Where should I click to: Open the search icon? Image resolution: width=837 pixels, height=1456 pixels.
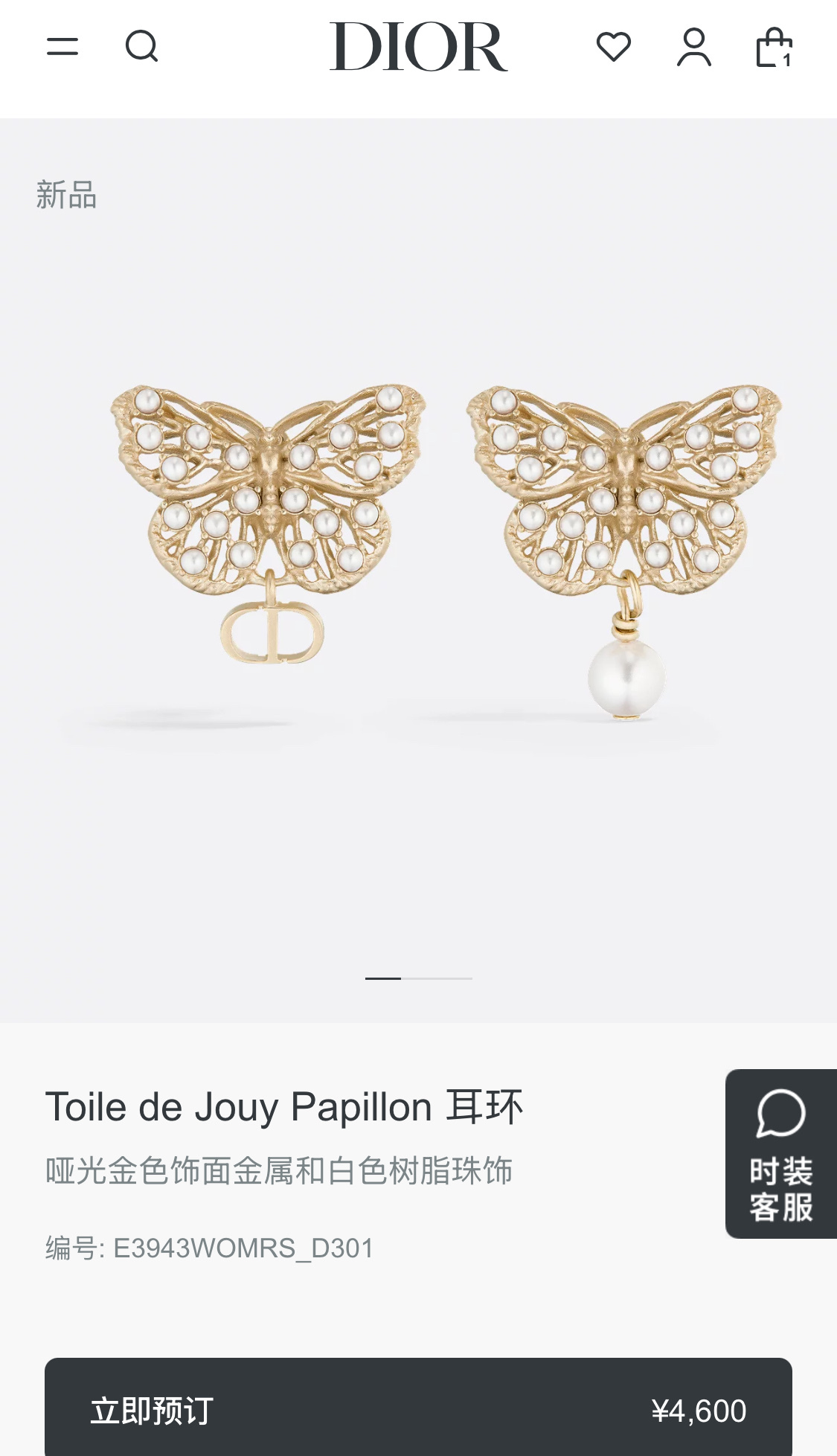(x=141, y=47)
